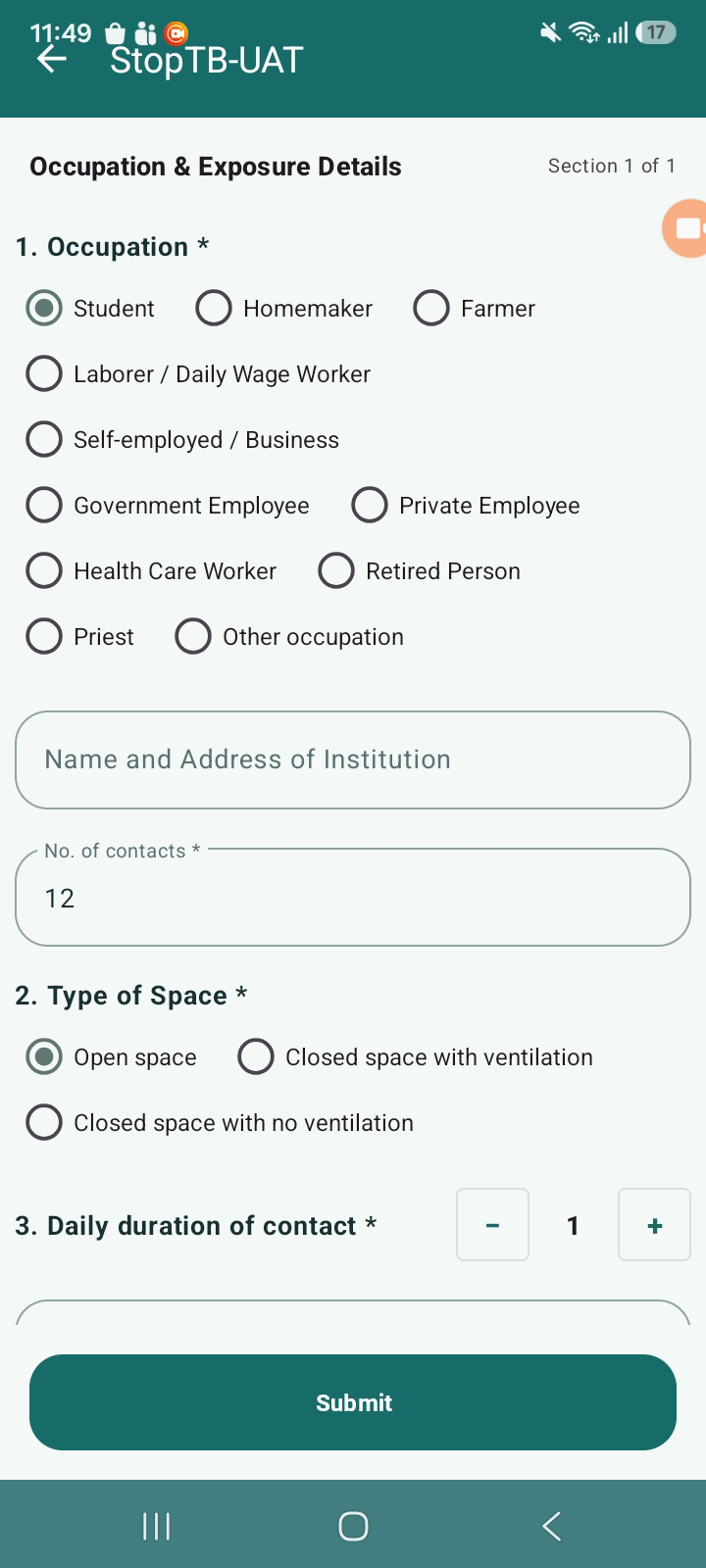Go back using the app bar arrow
706x1568 pixels.
coord(51,60)
